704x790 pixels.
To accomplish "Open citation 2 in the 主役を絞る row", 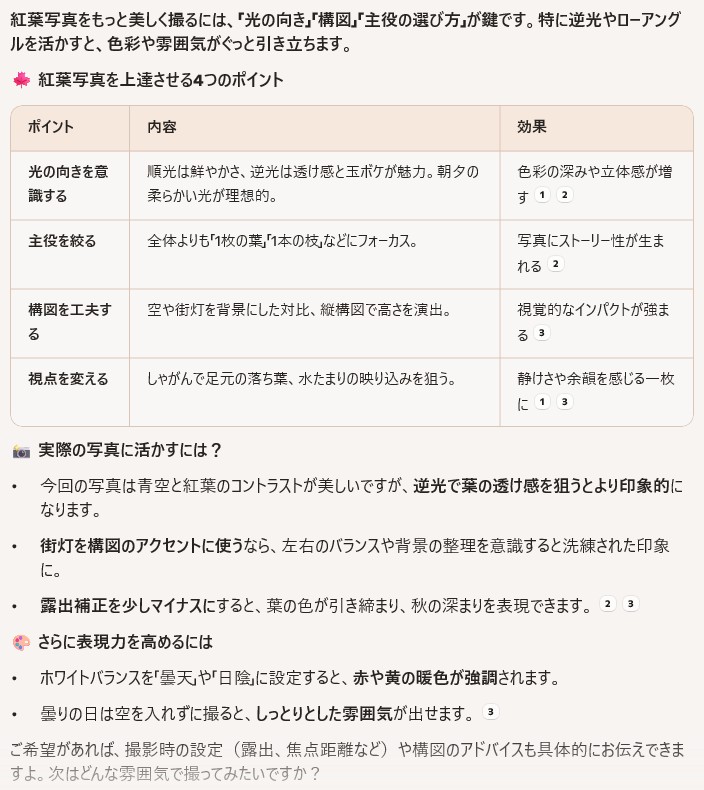I will [556, 265].
